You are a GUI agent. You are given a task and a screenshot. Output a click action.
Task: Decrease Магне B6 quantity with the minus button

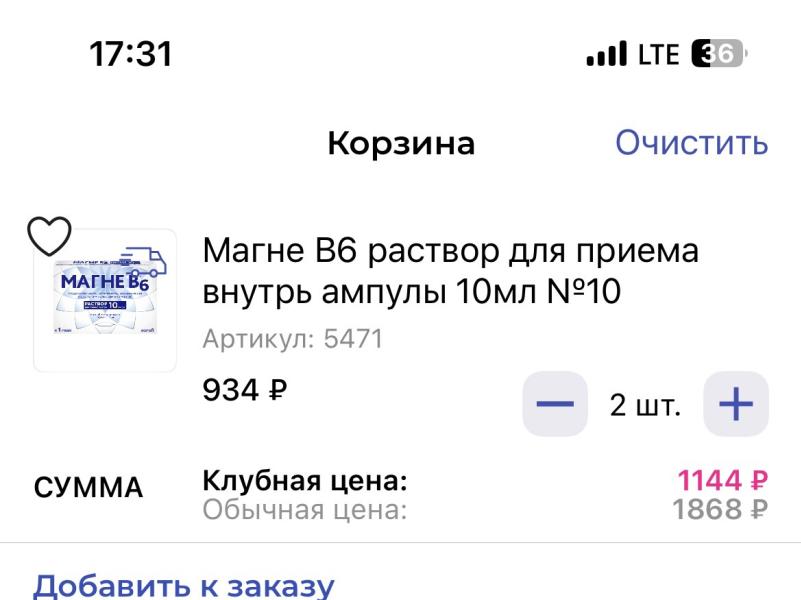point(555,404)
